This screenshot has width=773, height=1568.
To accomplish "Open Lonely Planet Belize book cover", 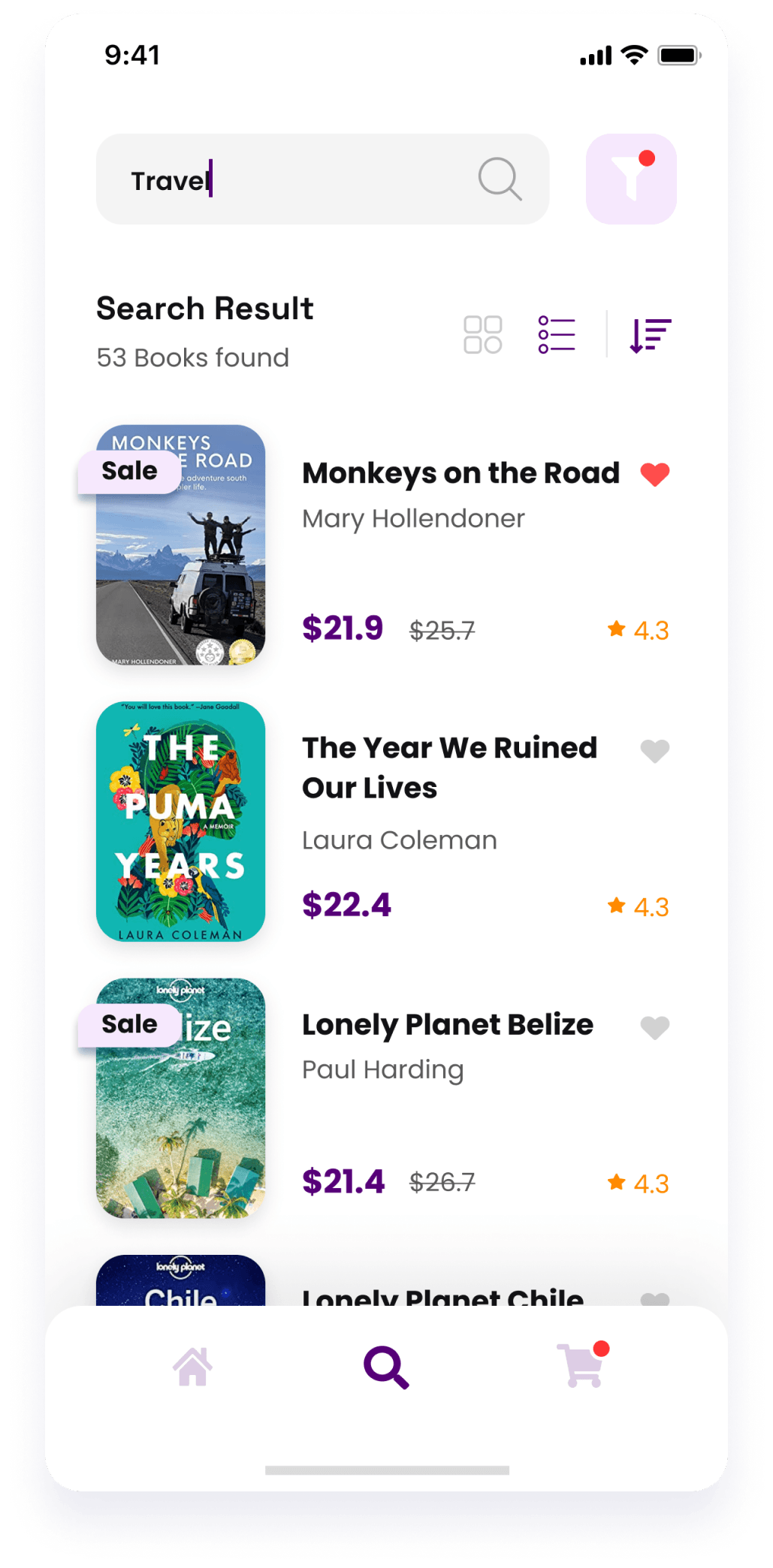I will click(180, 1098).
